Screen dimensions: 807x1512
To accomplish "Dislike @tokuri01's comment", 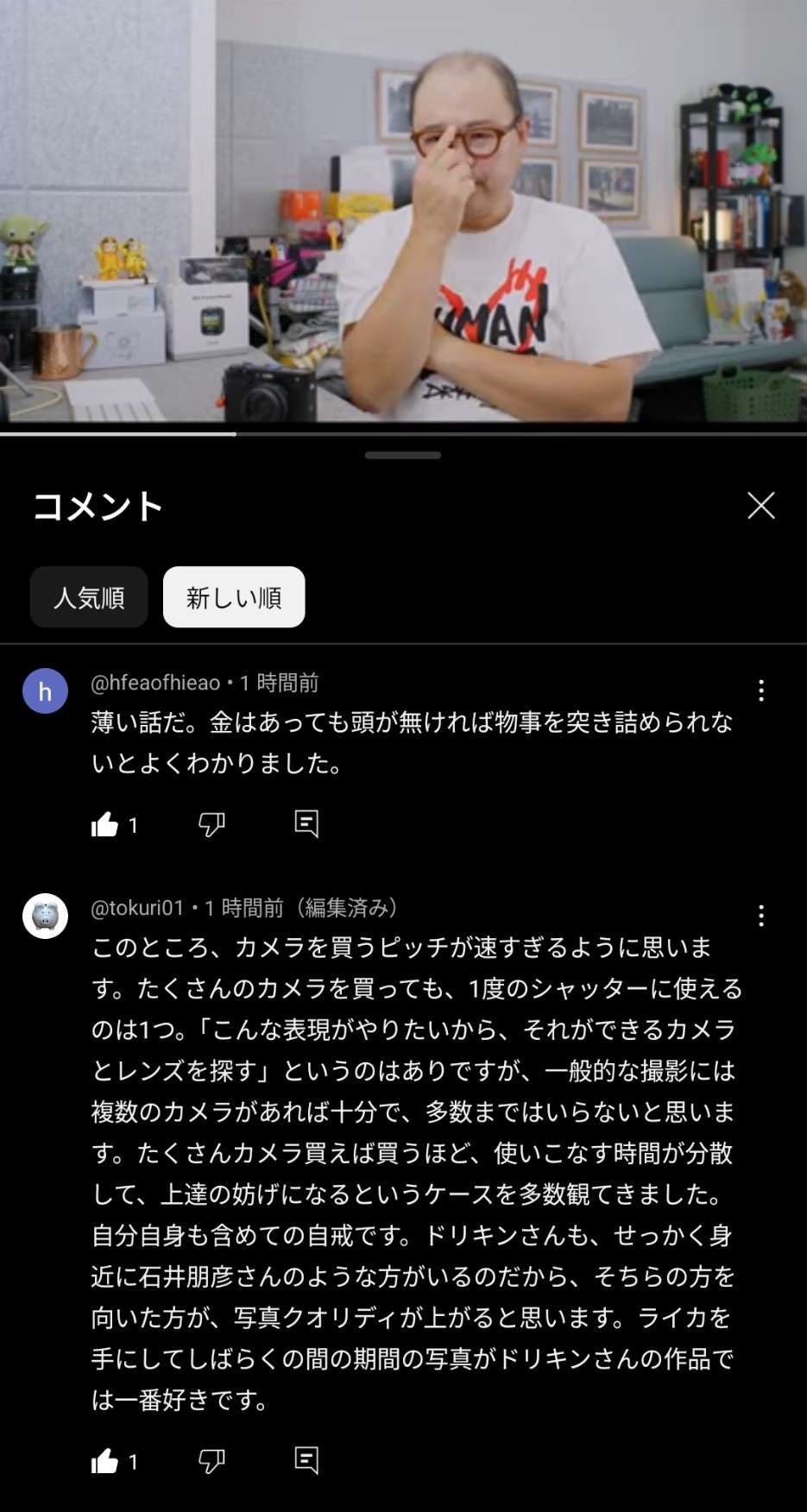I will pos(211,1461).
